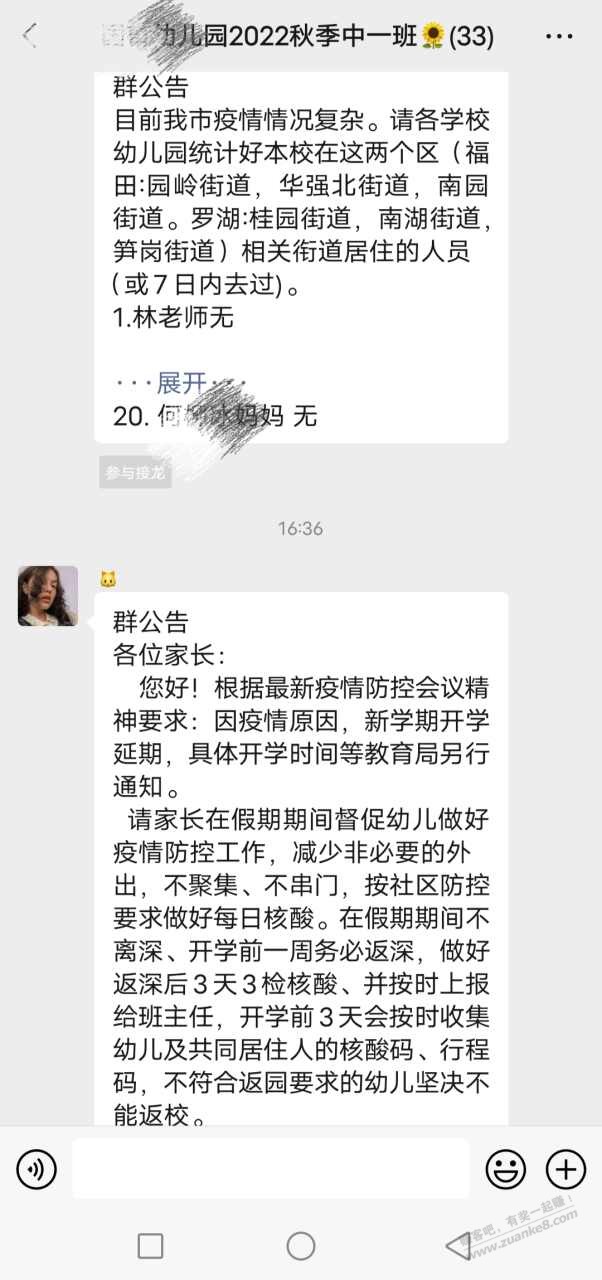602x1280 pixels.
Task: Open the chat overflow menu
Action: 558,37
